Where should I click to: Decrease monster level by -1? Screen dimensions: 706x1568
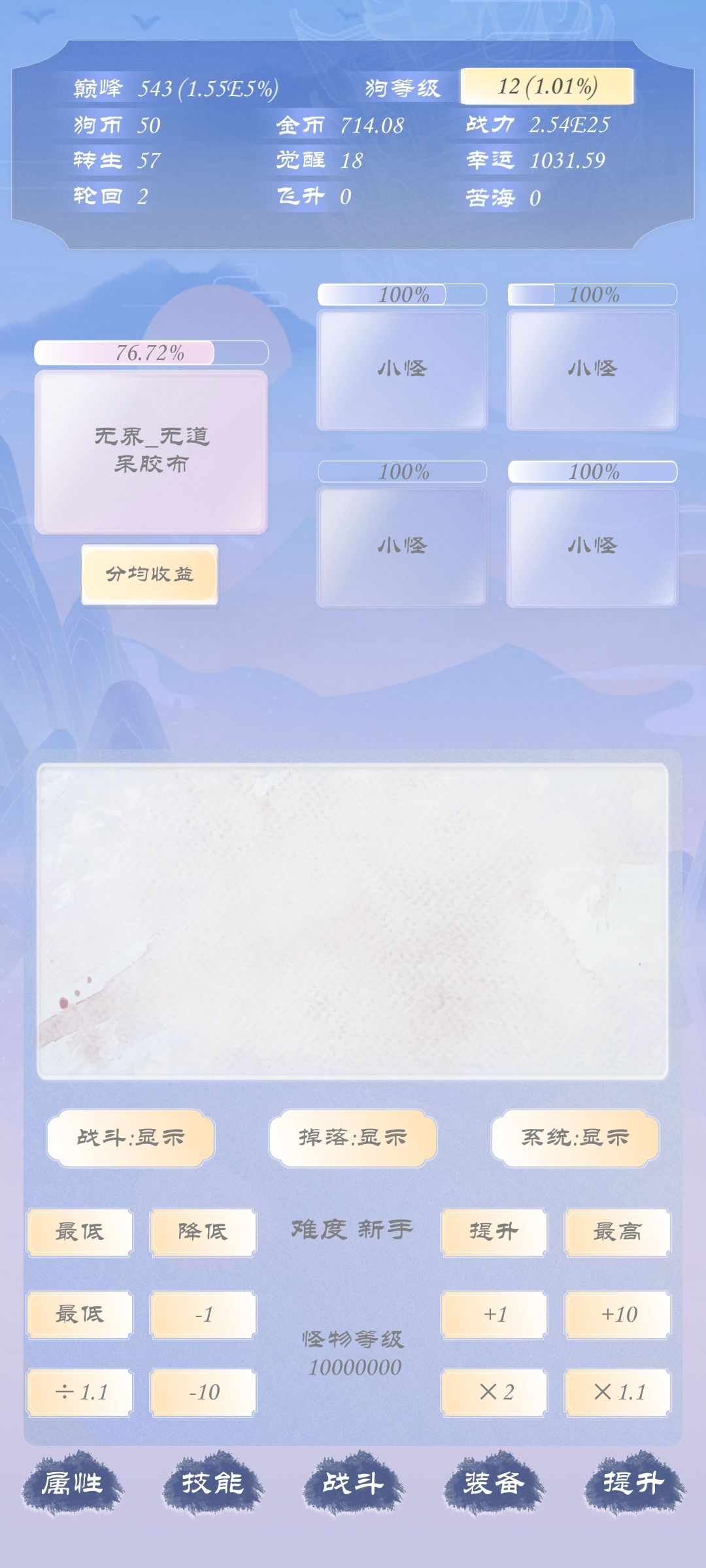tap(203, 1314)
